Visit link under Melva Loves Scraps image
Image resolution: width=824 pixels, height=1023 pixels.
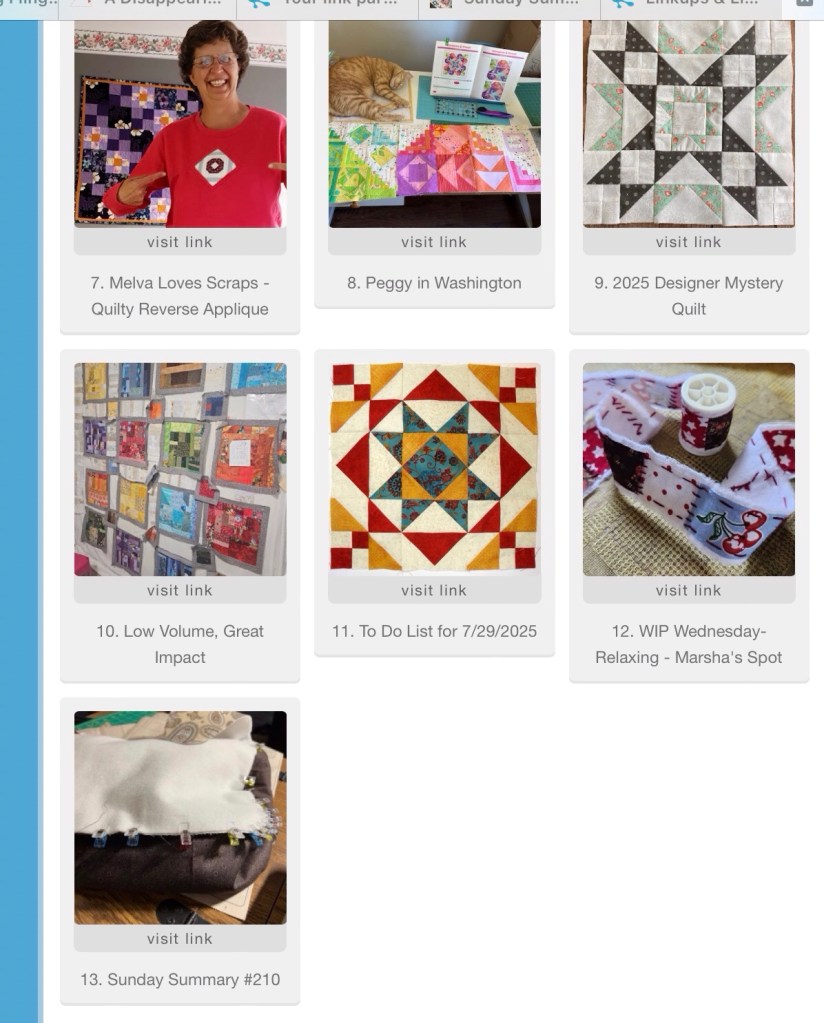click(x=180, y=242)
